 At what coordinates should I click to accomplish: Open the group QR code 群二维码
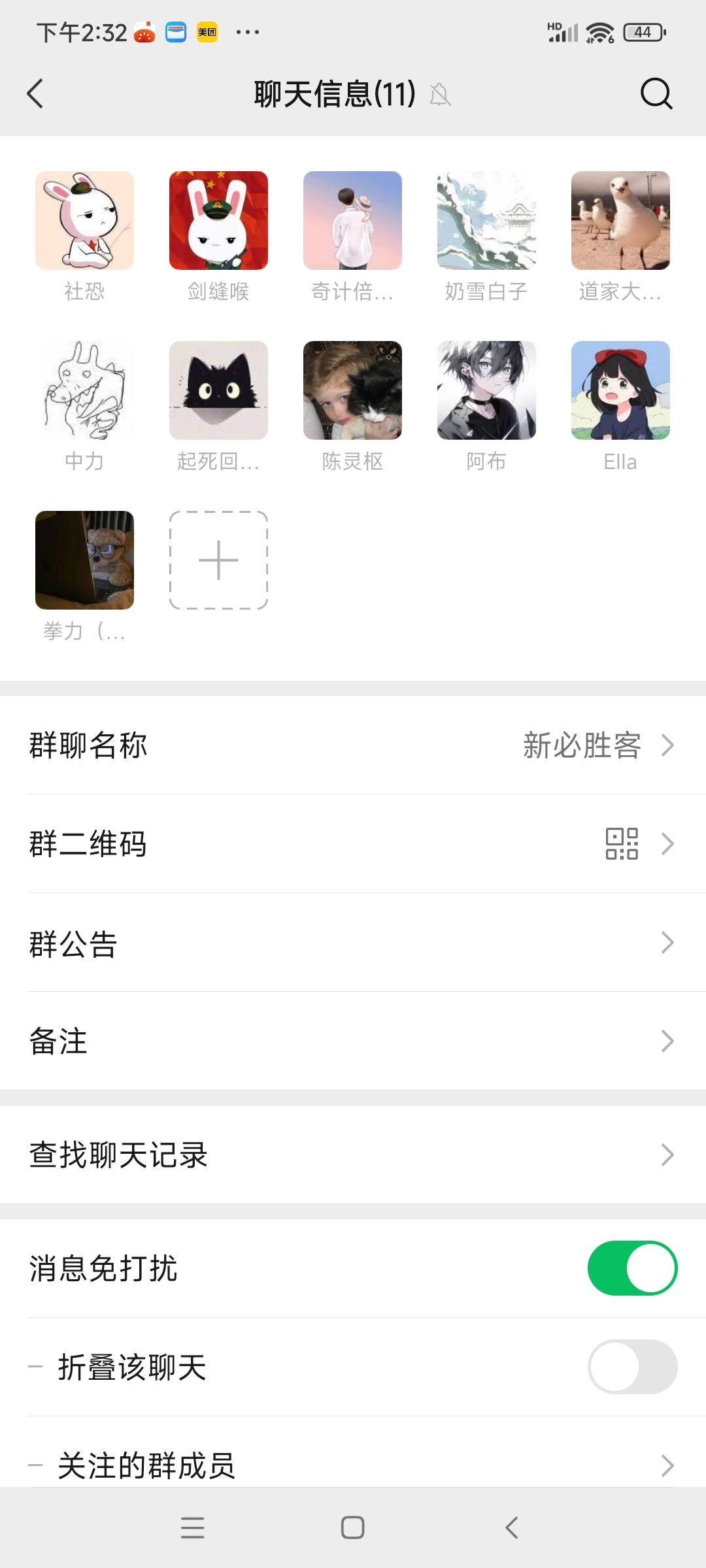click(x=353, y=843)
